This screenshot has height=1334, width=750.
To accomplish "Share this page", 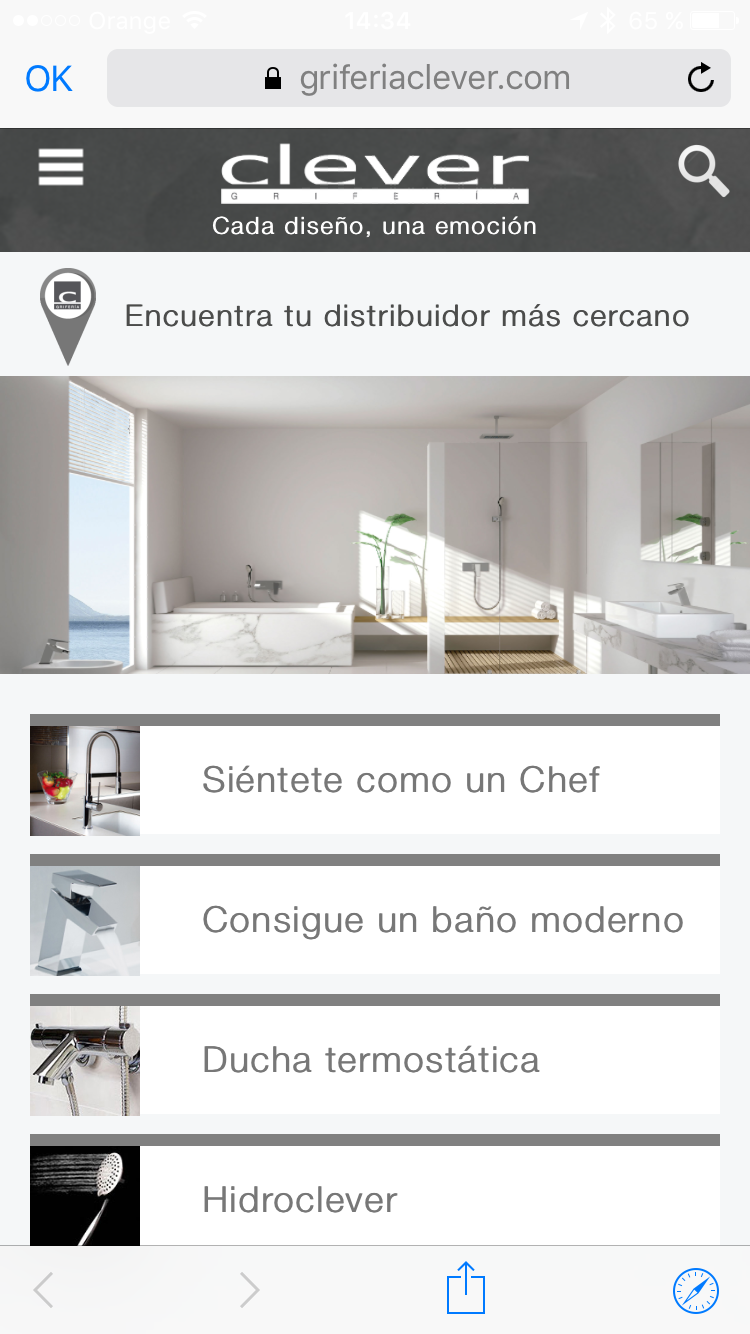I will [466, 1289].
